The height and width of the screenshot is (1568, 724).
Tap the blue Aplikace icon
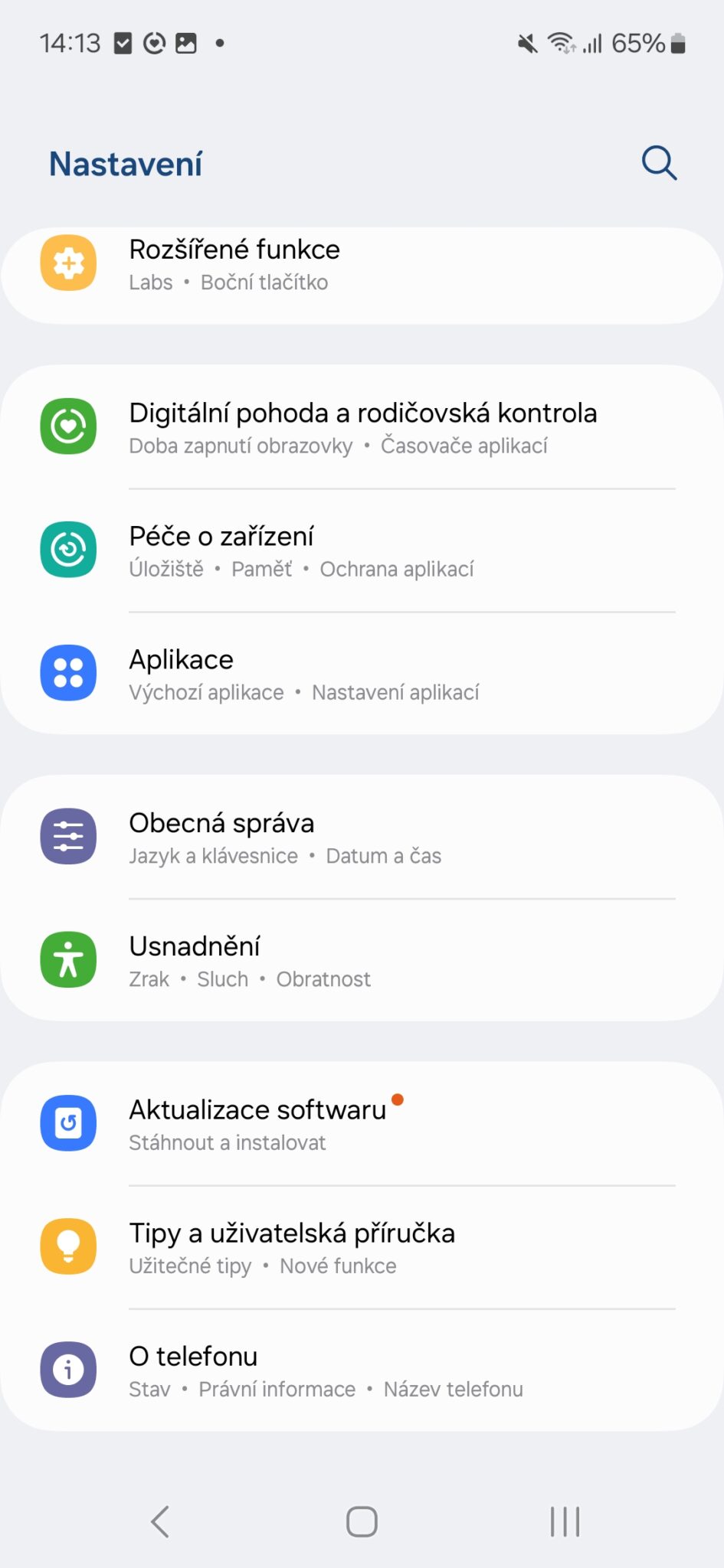point(68,672)
